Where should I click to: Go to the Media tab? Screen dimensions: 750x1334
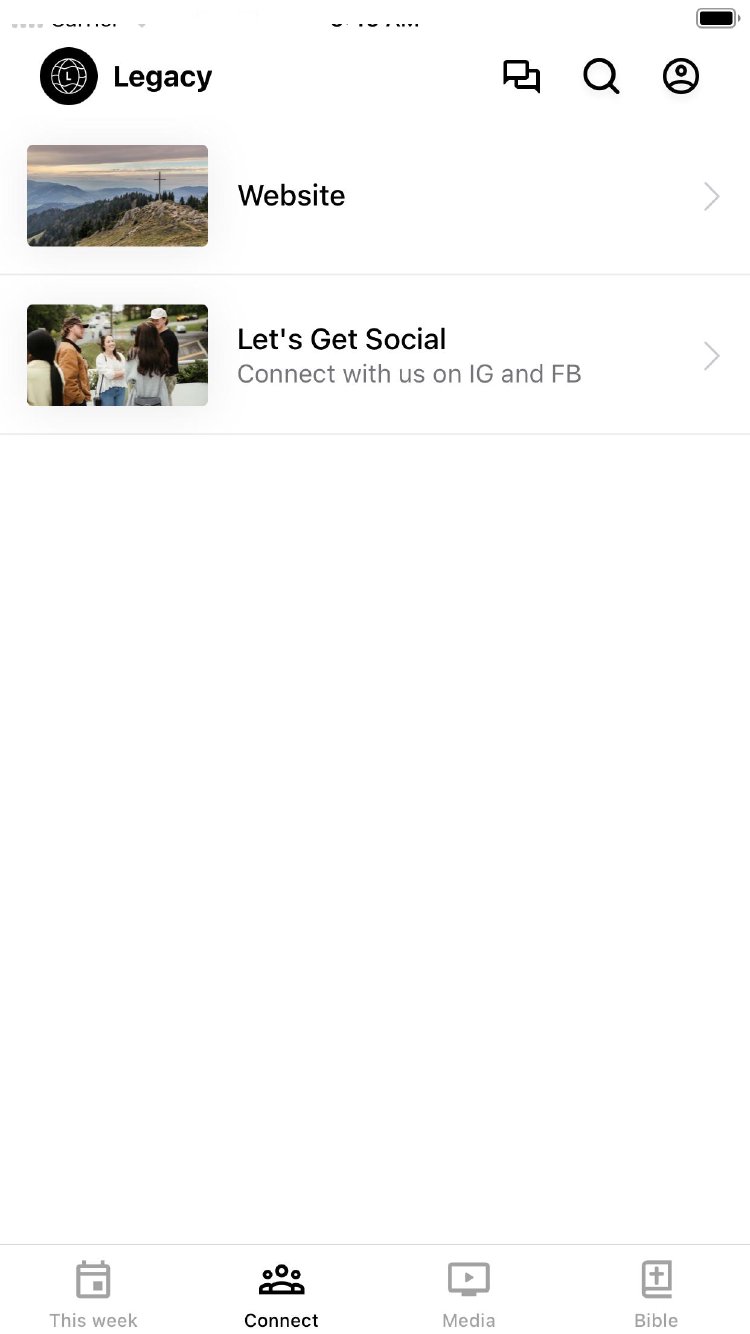pos(469,1294)
